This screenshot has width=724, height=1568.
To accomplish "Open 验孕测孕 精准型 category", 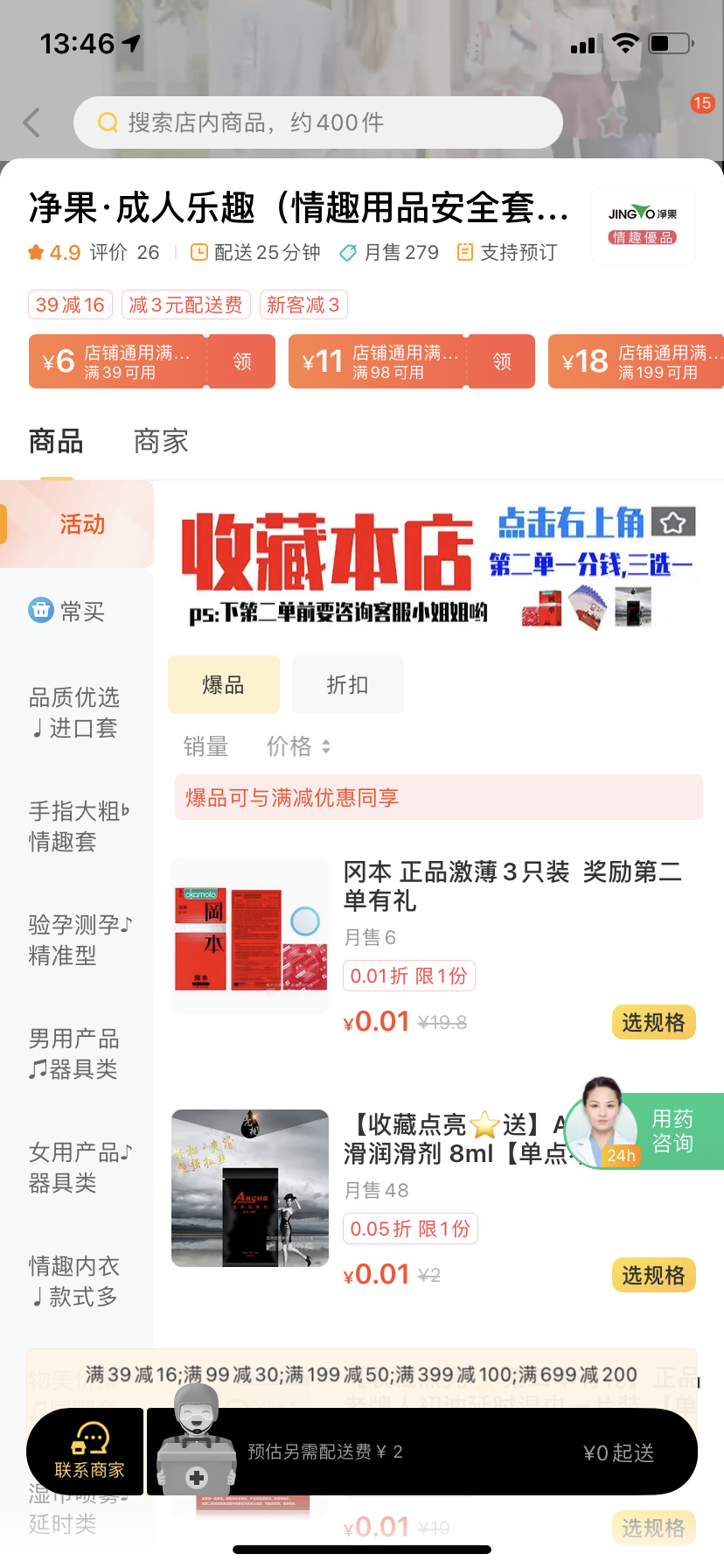I will [79, 940].
